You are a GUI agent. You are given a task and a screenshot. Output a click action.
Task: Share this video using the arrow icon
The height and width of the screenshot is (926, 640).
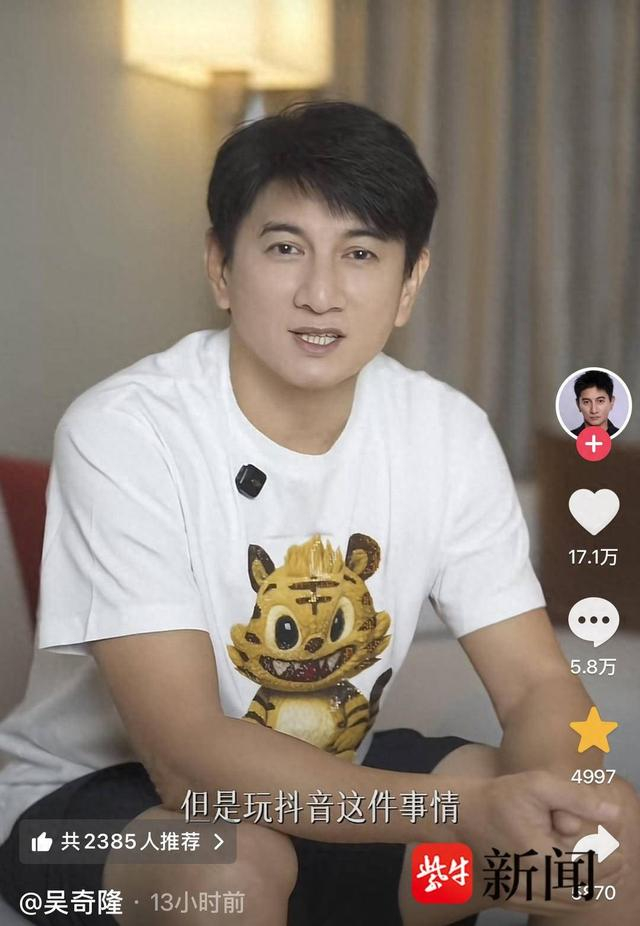(596, 845)
